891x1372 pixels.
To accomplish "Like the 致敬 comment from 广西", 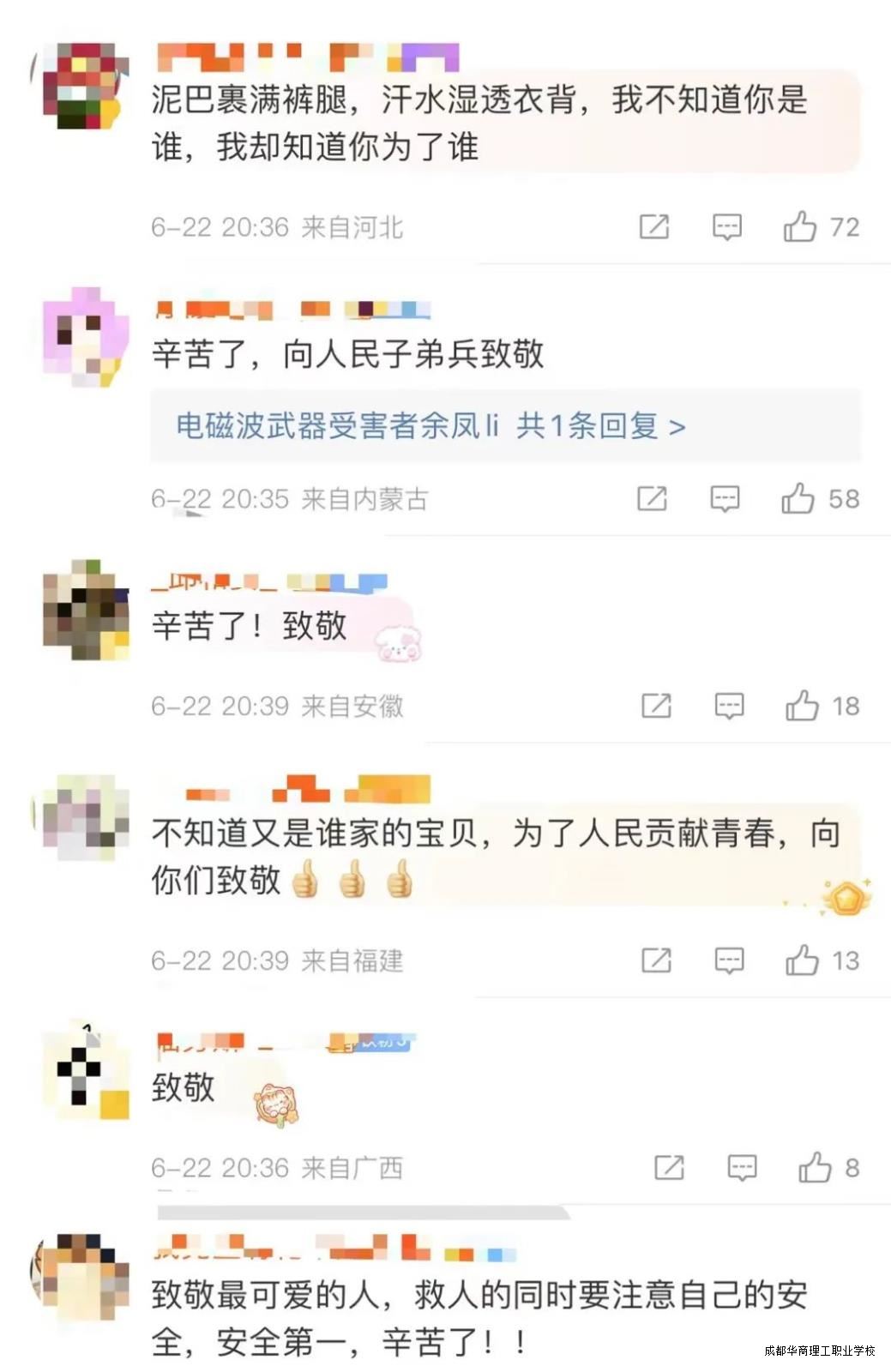I will pyautogui.click(x=815, y=1167).
